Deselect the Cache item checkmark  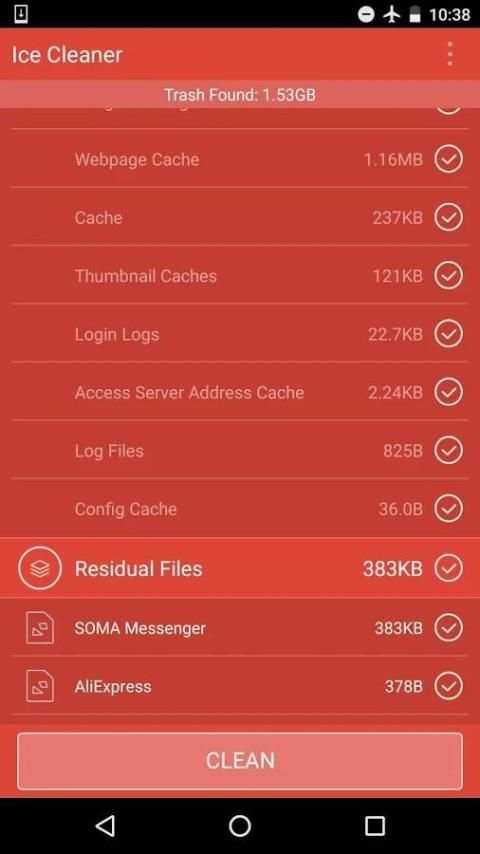click(448, 217)
